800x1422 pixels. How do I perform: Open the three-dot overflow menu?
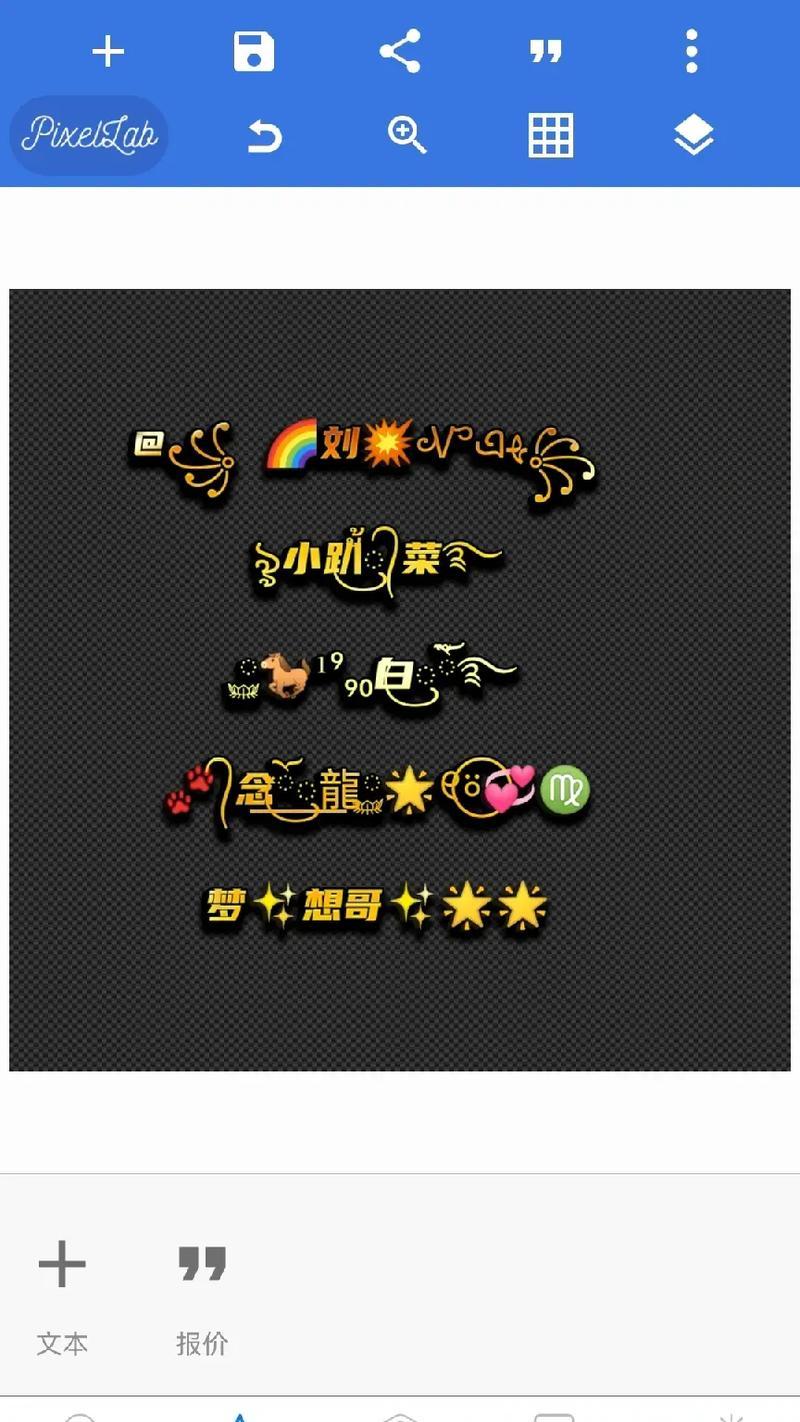691,51
